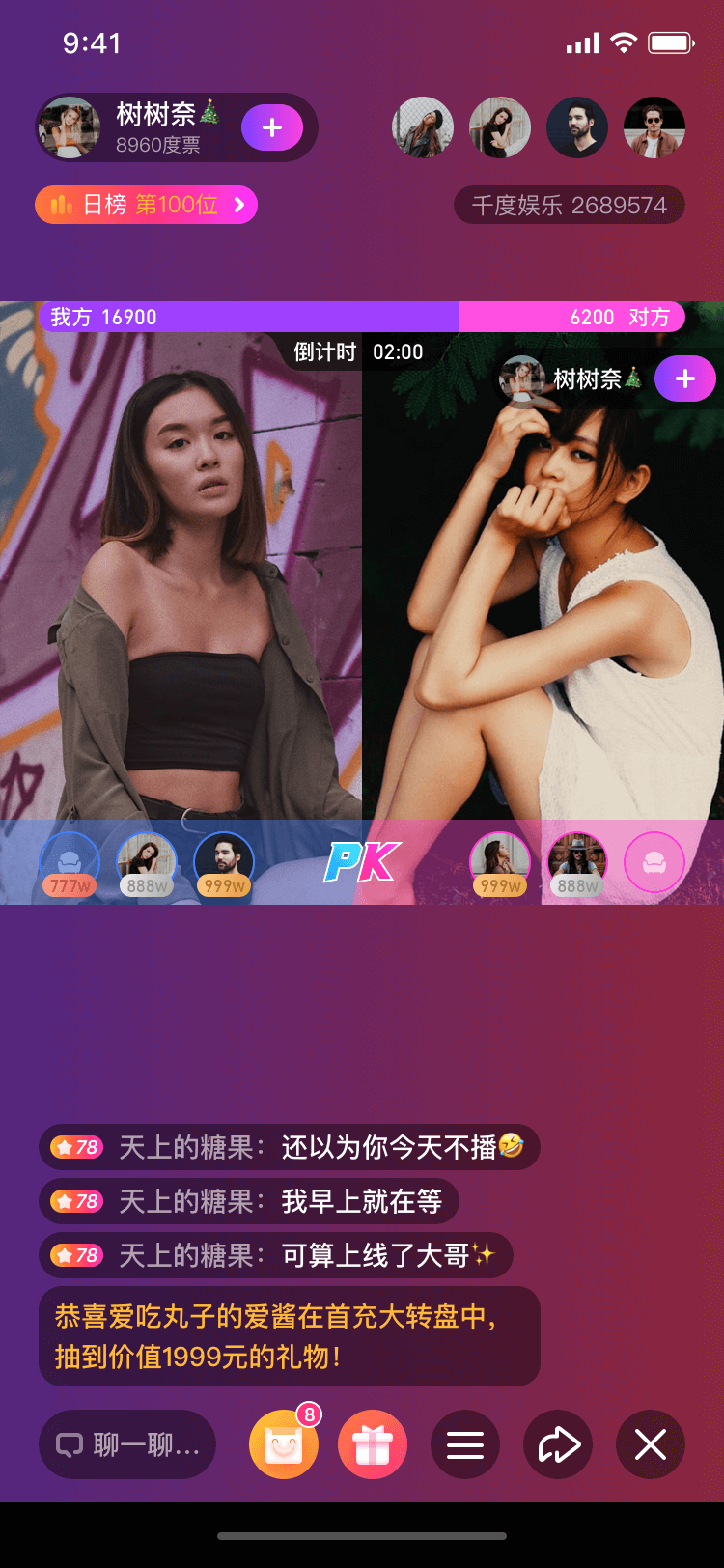Share this live stream

coord(558,1444)
